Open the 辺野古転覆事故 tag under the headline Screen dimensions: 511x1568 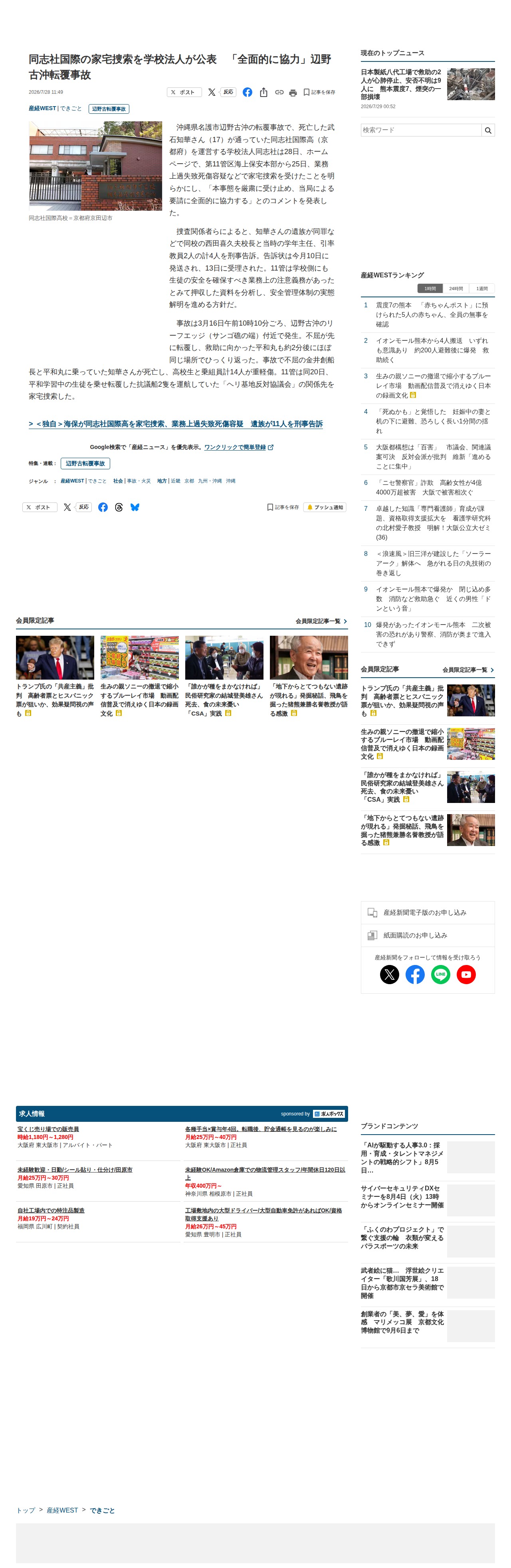[x=109, y=109]
